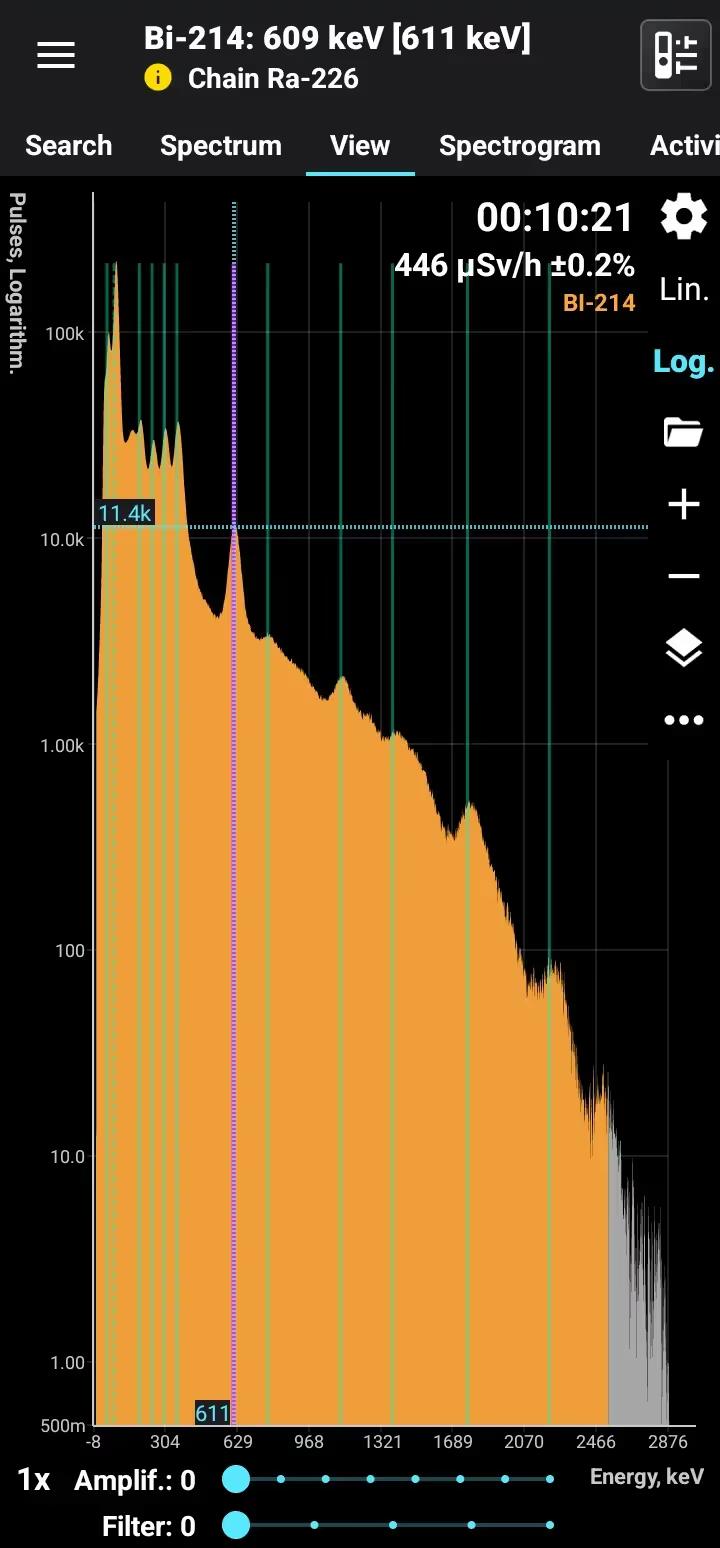Select the Log. scale option
The image size is (720, 1548).
(684, 362)
